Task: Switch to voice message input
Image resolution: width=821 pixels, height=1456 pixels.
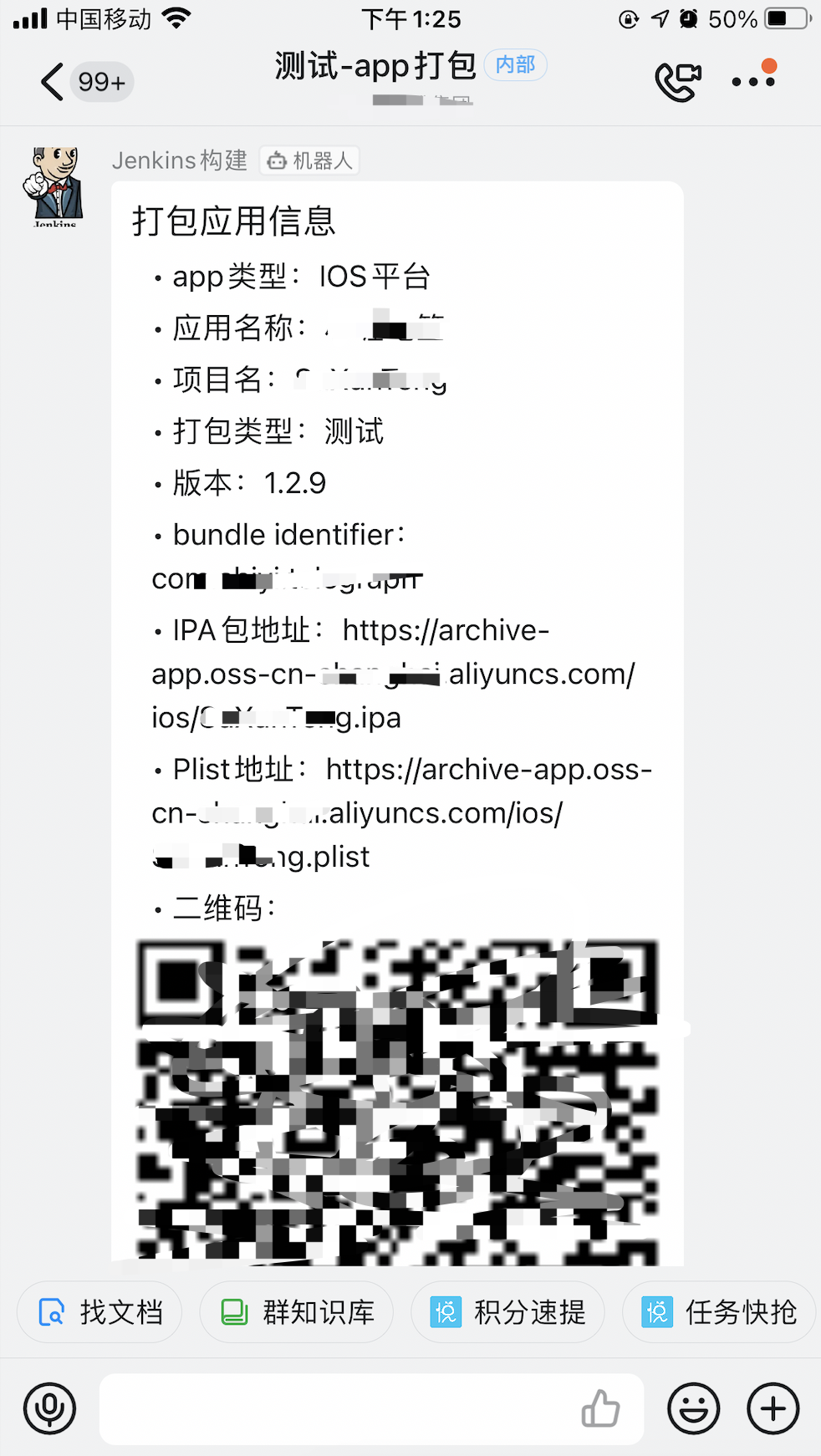Action: click(50, 1408)
